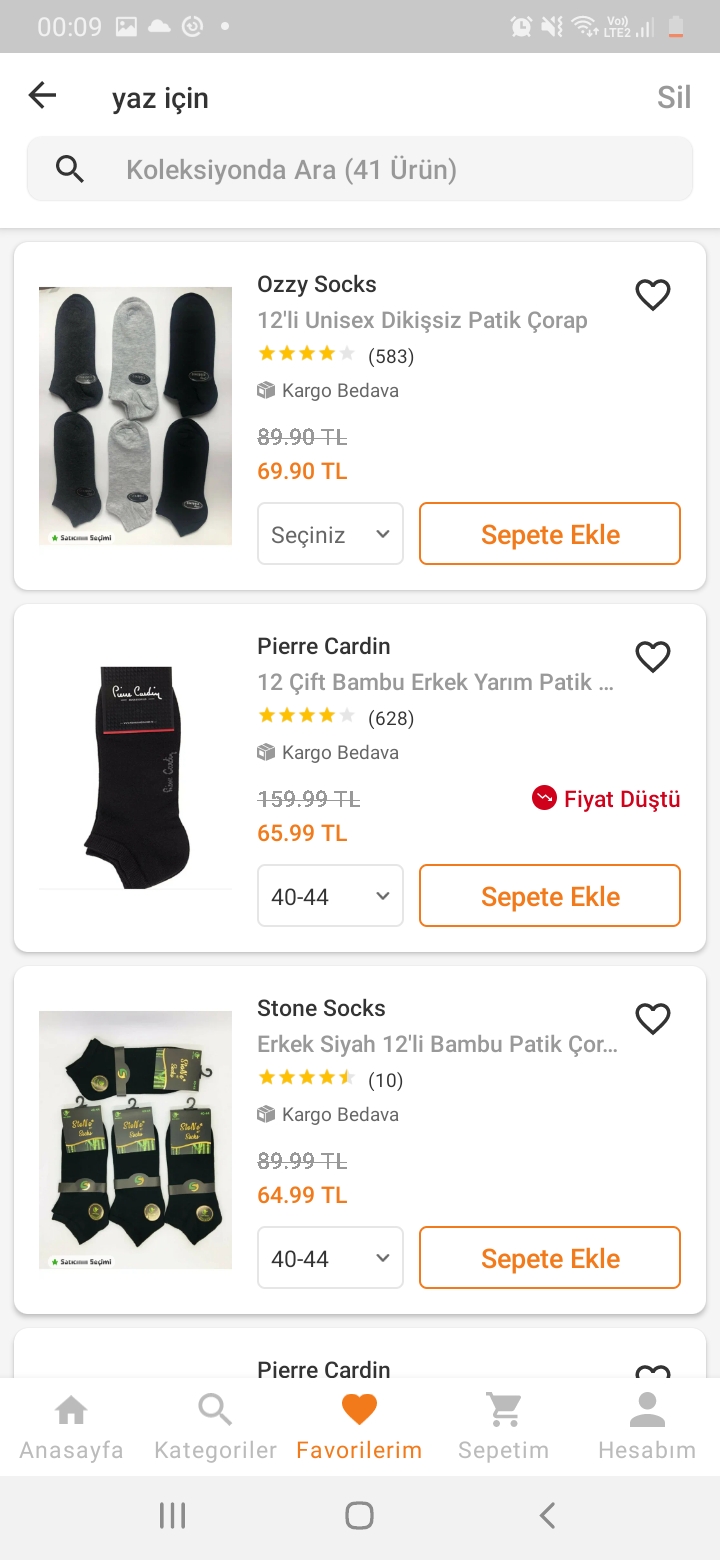This screenshot has width=720, height=1560.
Task: View the Stone Socks product image
Action: point(135,1140)
